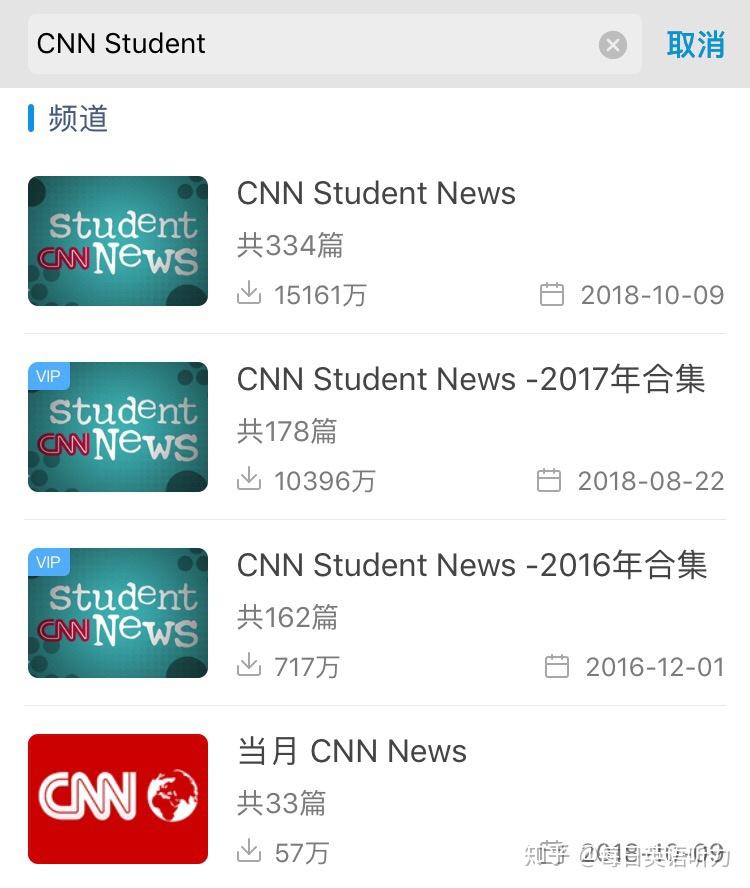Click the calendar icon beside 2018-08-22
Viewport: 750px width, 888px height.
pos(549,480)
